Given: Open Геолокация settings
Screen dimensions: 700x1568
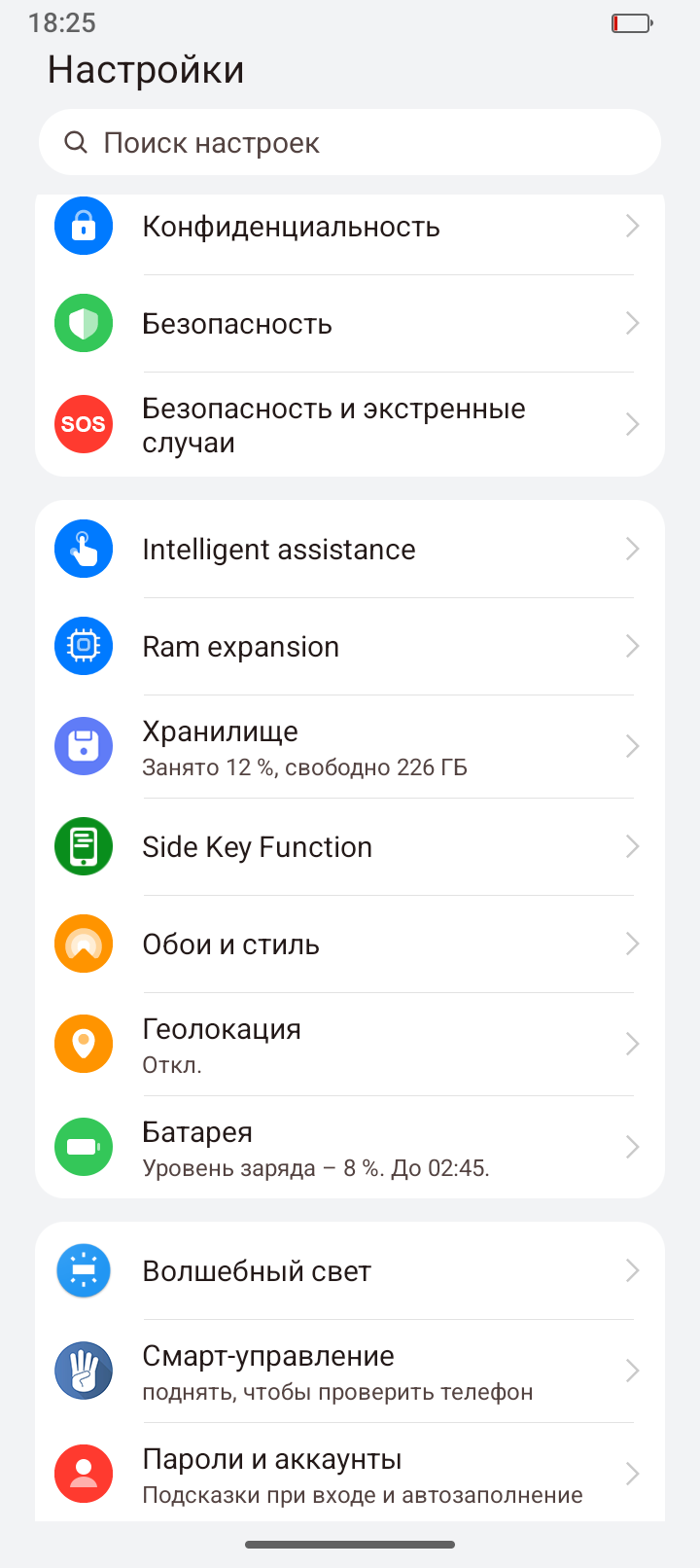Looking at the screenshot, I should (x=350, y=1045).
